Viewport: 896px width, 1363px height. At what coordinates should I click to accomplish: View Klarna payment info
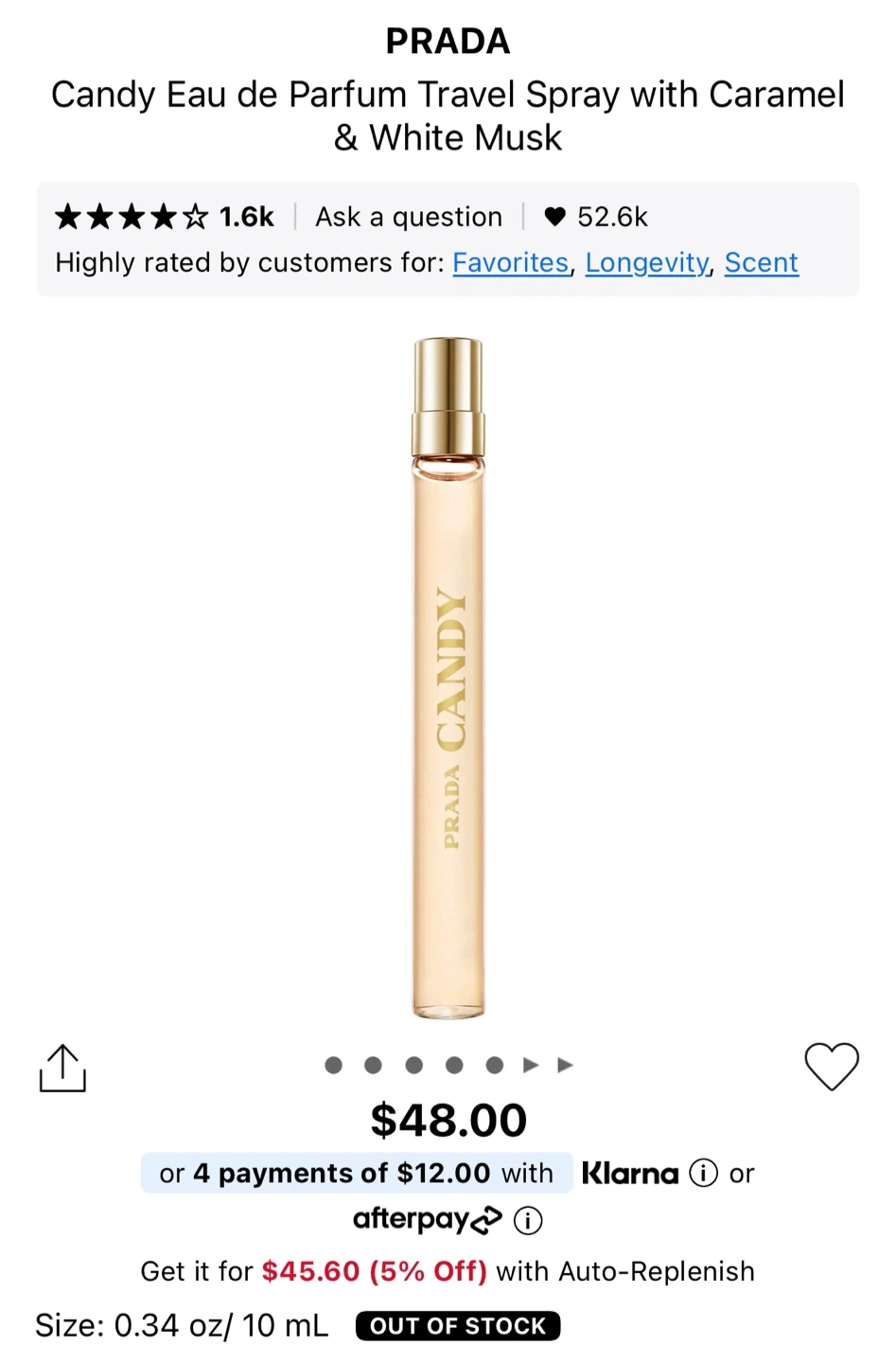(703, 1174)
